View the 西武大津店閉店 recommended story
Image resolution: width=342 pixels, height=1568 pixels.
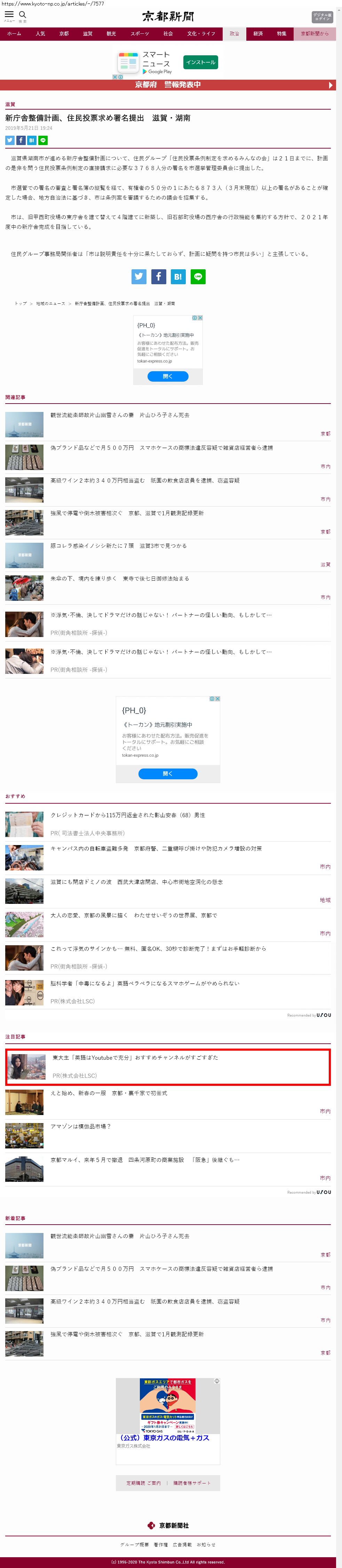136,882
